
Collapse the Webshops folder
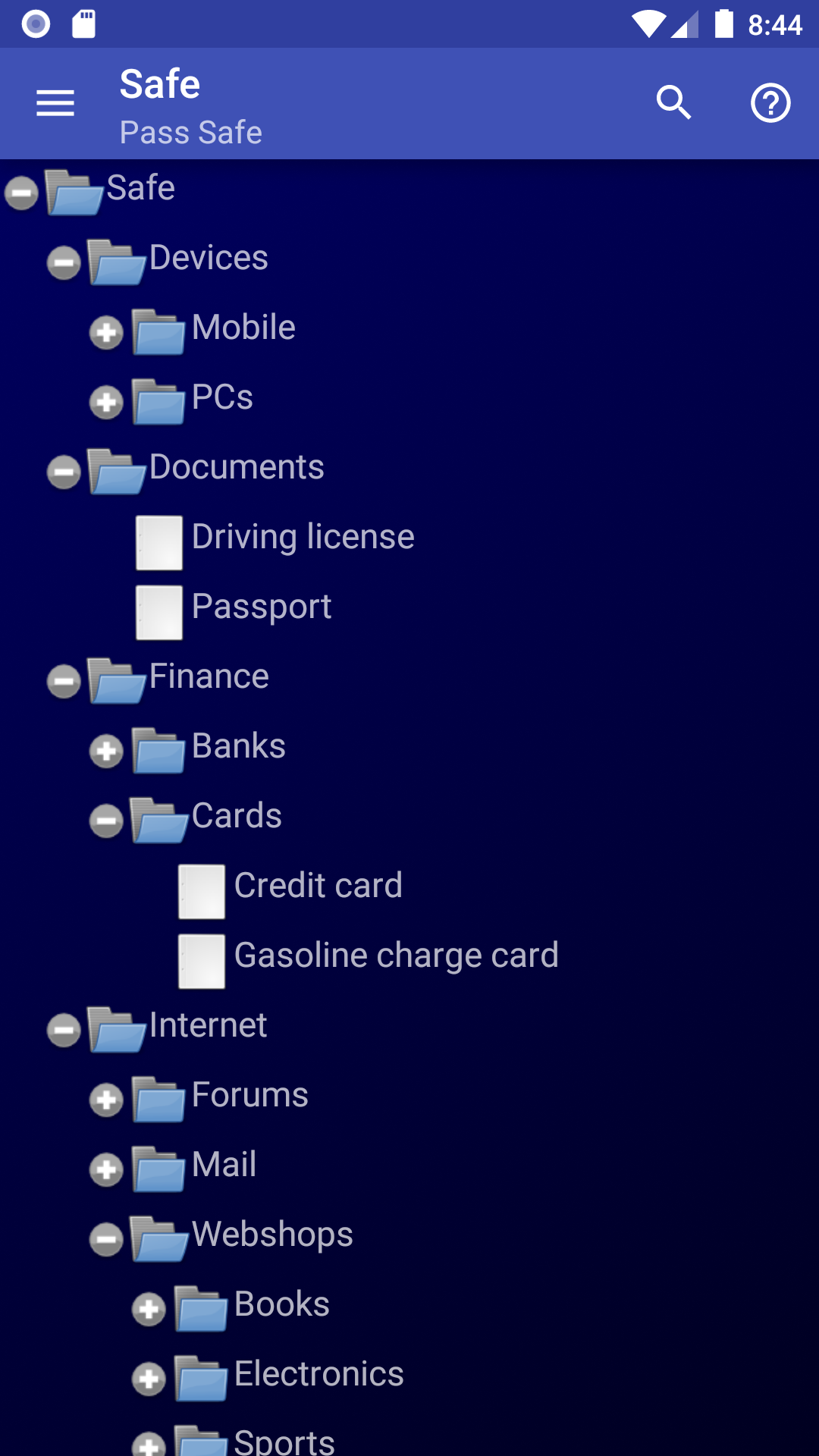106,1240
